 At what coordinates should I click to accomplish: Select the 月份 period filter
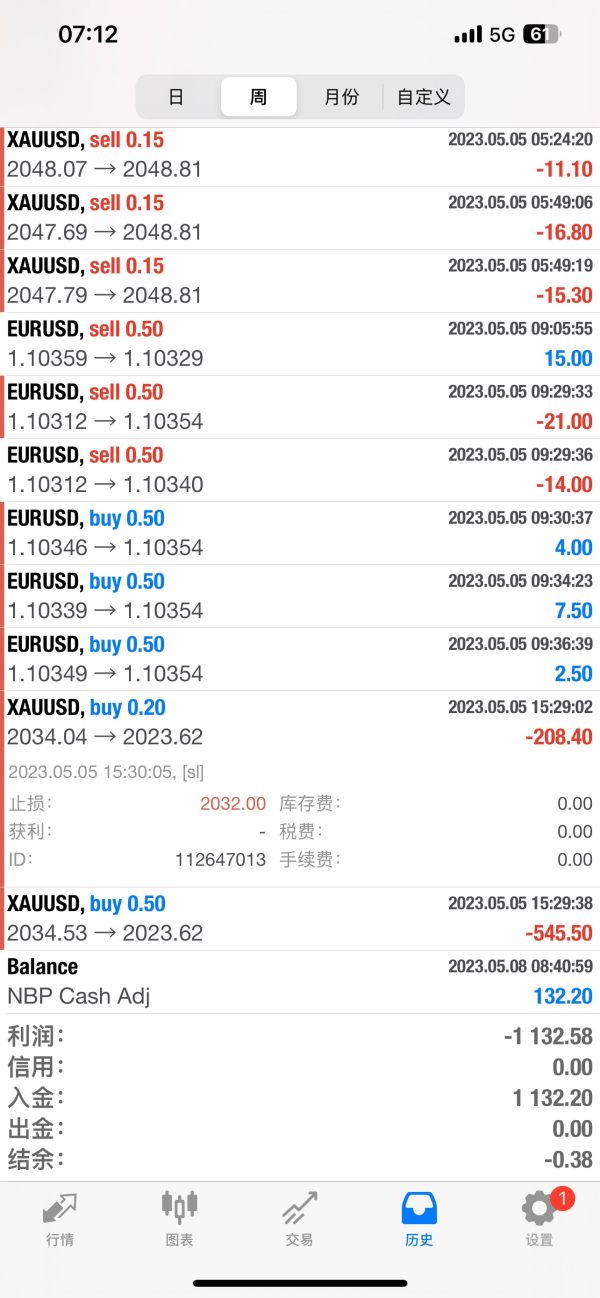341,97
